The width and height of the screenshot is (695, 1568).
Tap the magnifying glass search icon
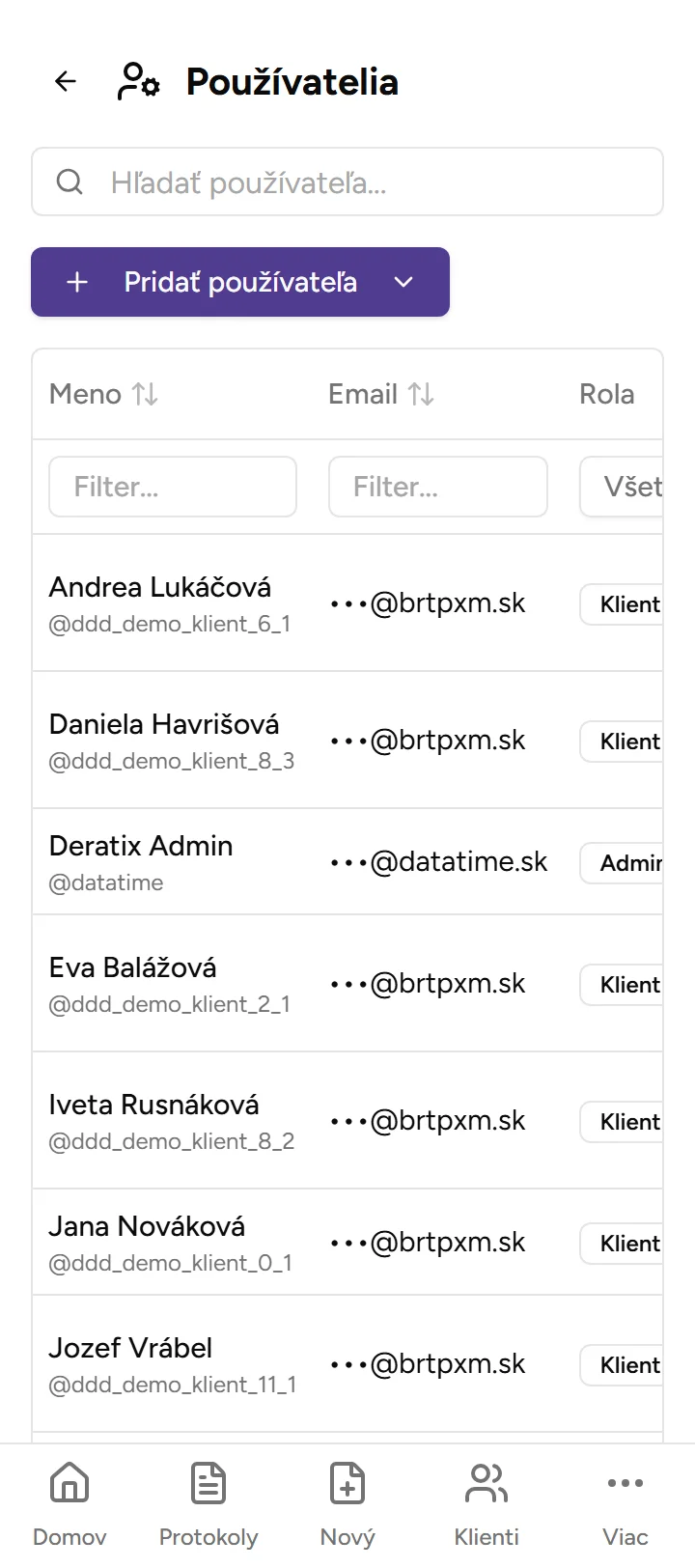[69, 181]
